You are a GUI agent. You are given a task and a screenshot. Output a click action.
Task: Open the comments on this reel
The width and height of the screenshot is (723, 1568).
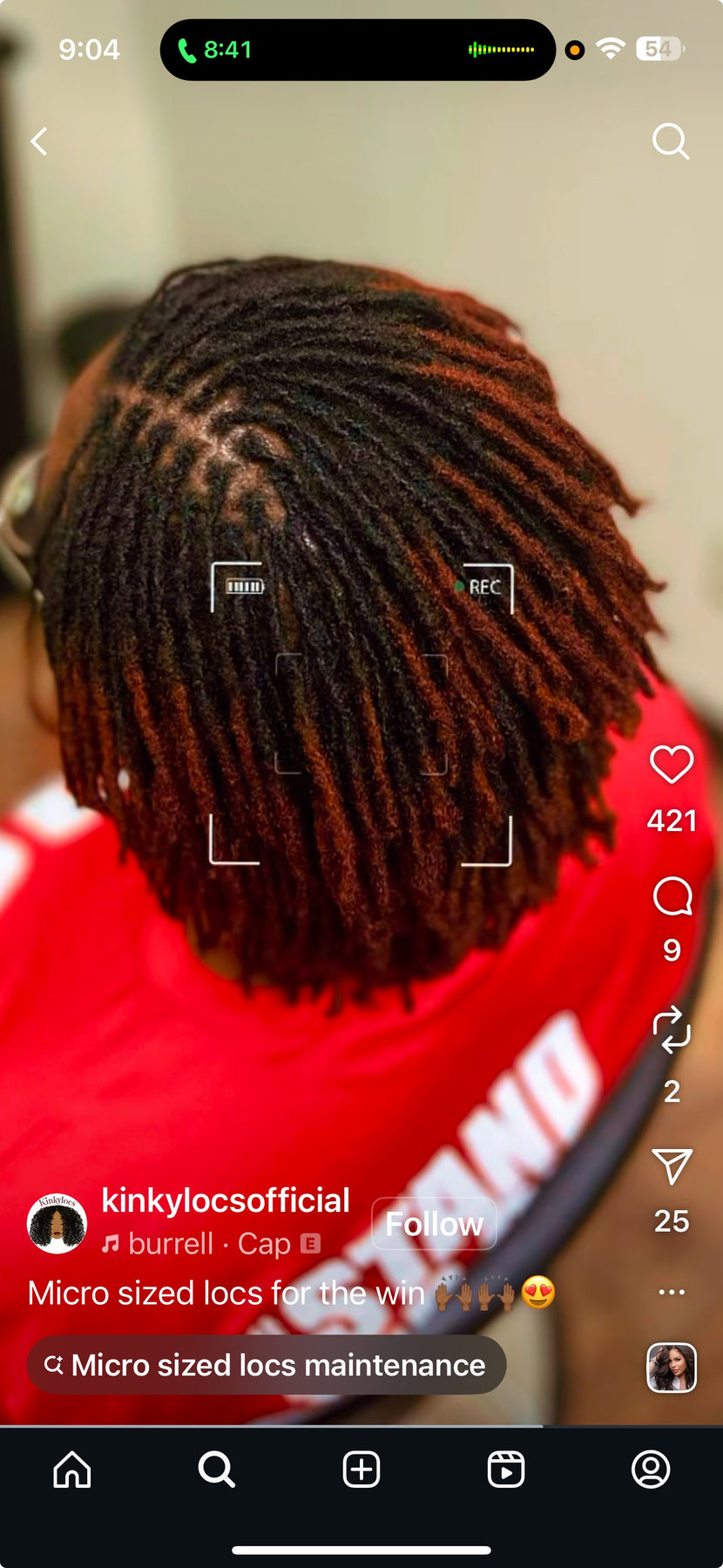[x=672, y=896]
